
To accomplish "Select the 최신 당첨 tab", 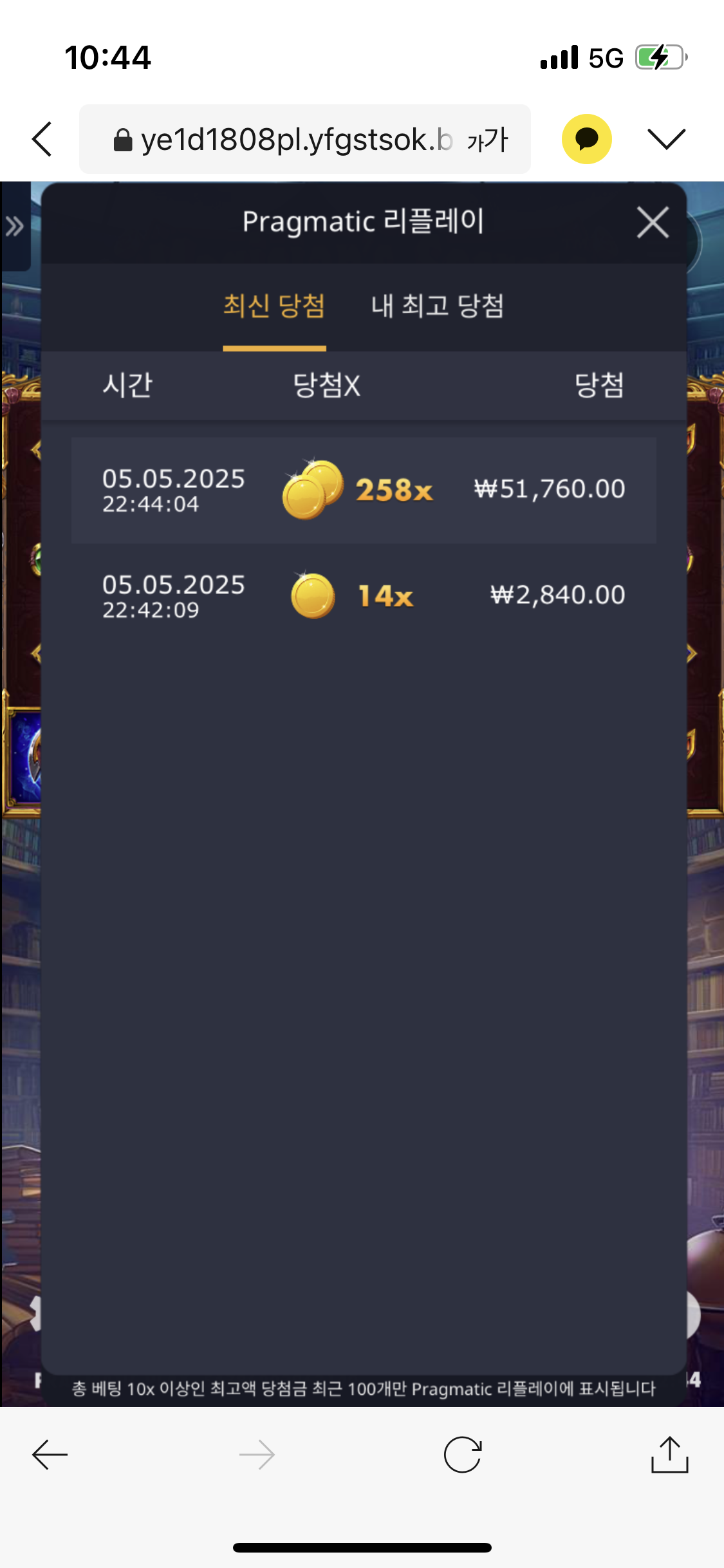I will pos(274,306).
